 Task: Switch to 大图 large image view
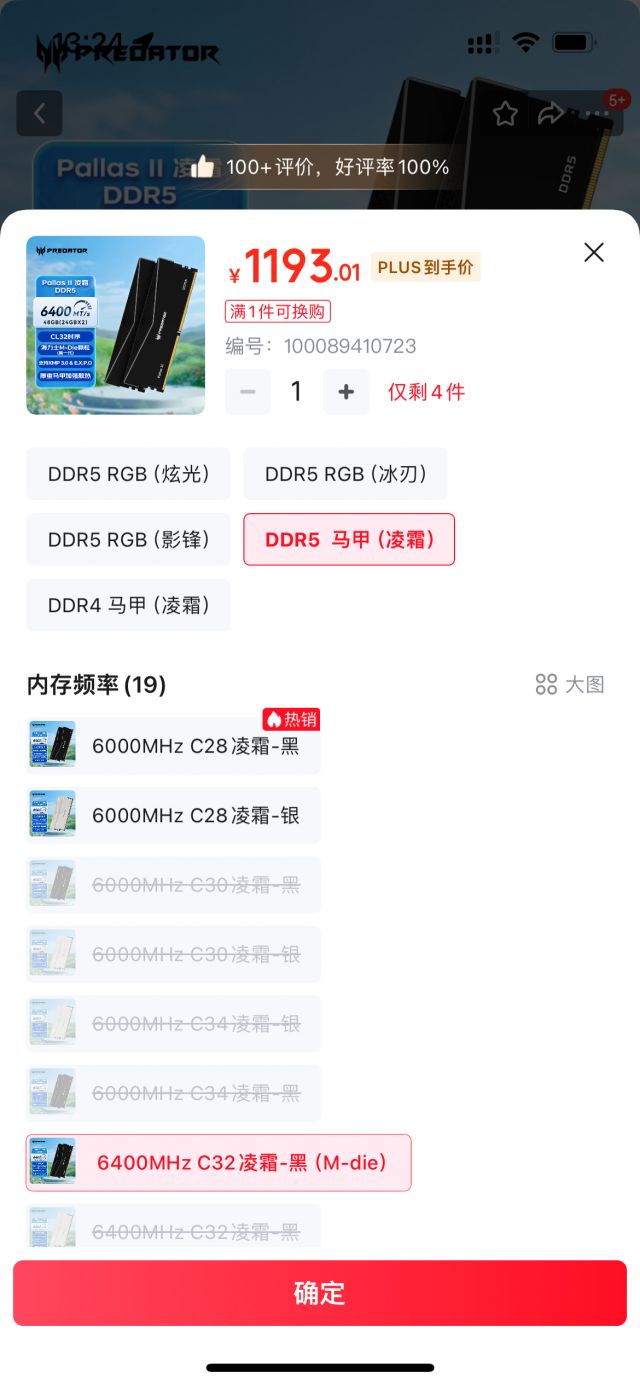[570, 685]
